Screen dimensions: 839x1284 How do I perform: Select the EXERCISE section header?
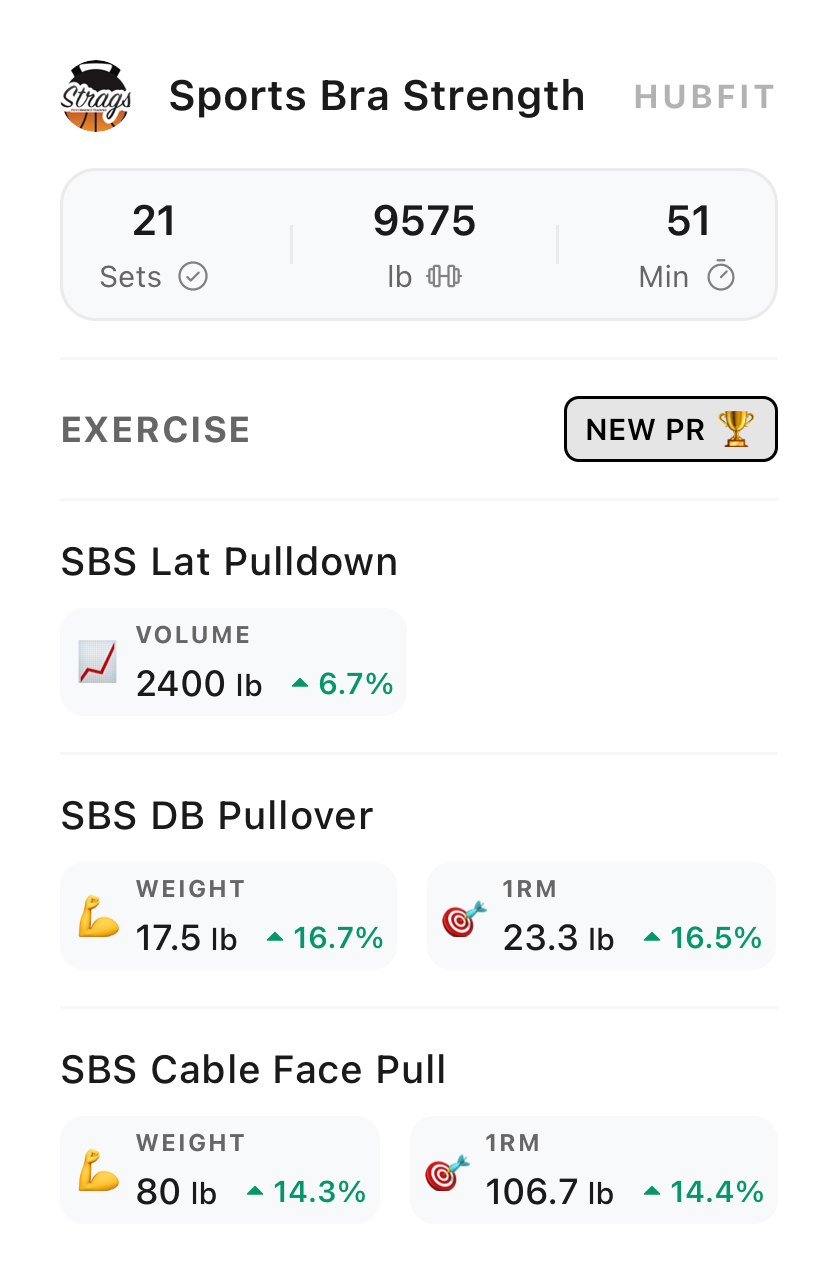(x=155, y=429)
